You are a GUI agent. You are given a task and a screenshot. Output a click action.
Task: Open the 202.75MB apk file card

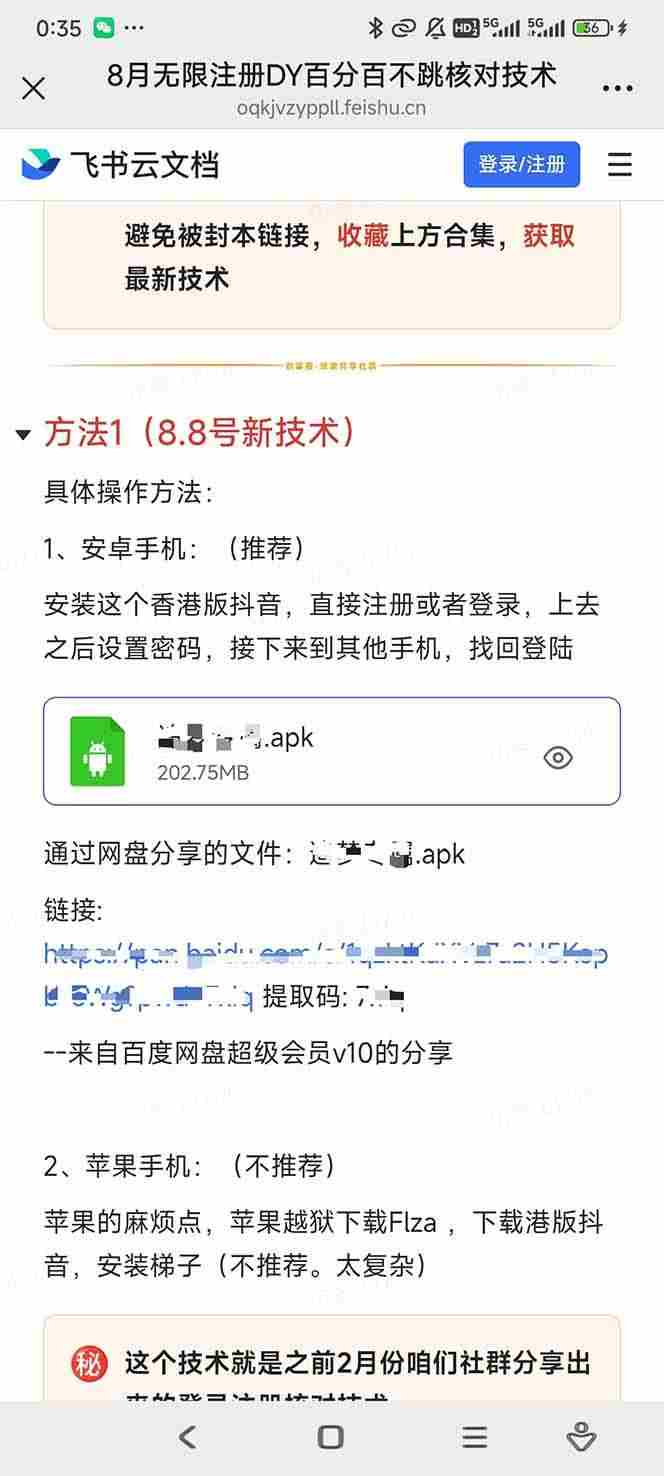300,751
